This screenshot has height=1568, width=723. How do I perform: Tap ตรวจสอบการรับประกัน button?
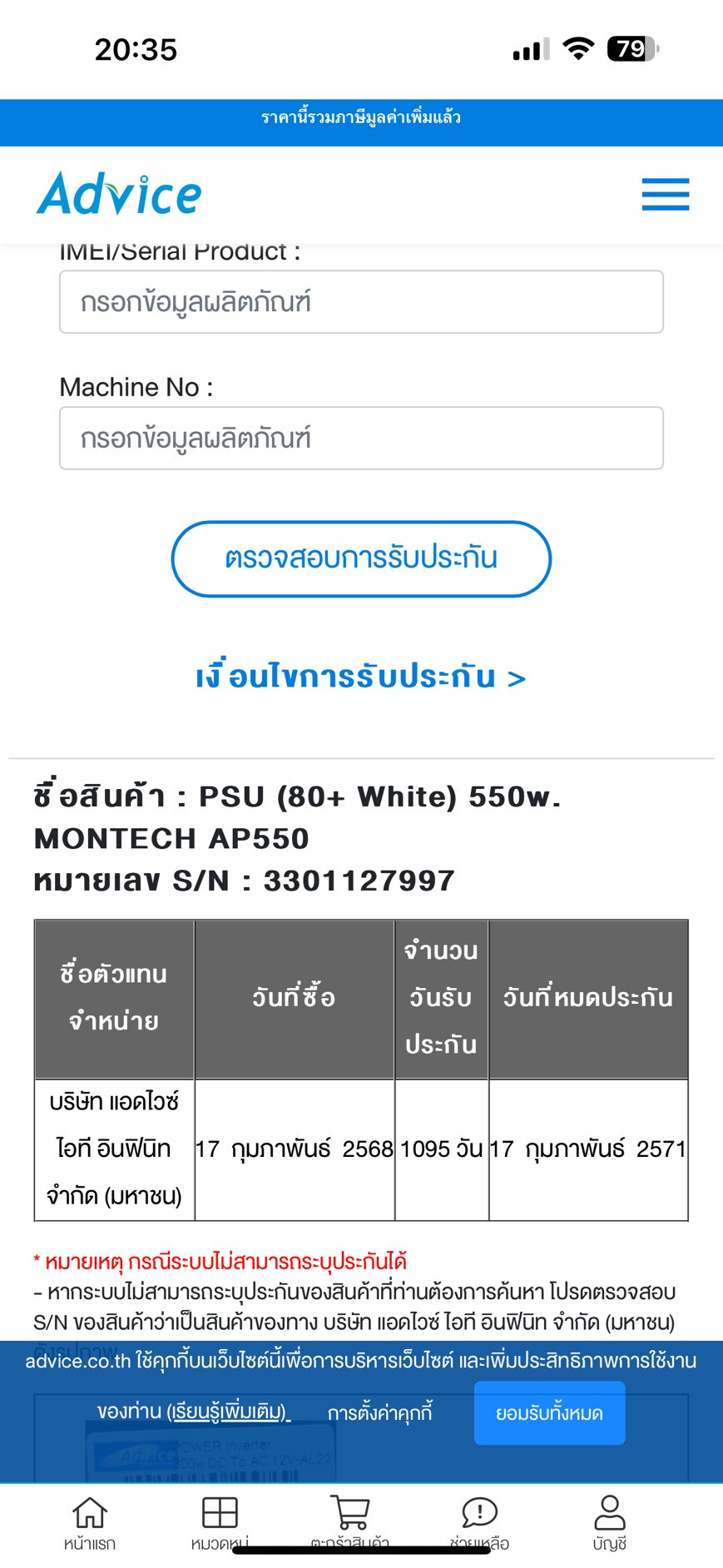[361, 559]
